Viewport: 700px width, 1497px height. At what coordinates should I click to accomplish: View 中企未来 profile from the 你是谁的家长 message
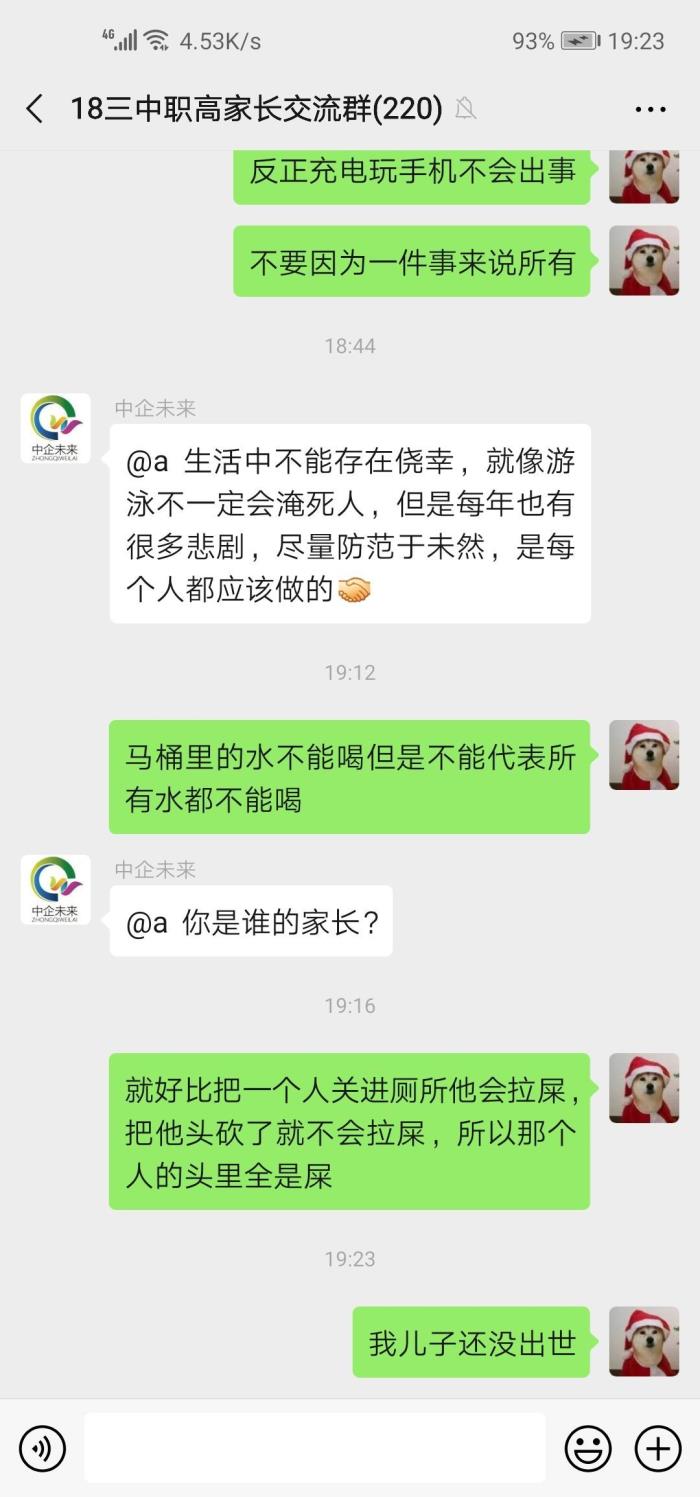click(55, 889)
